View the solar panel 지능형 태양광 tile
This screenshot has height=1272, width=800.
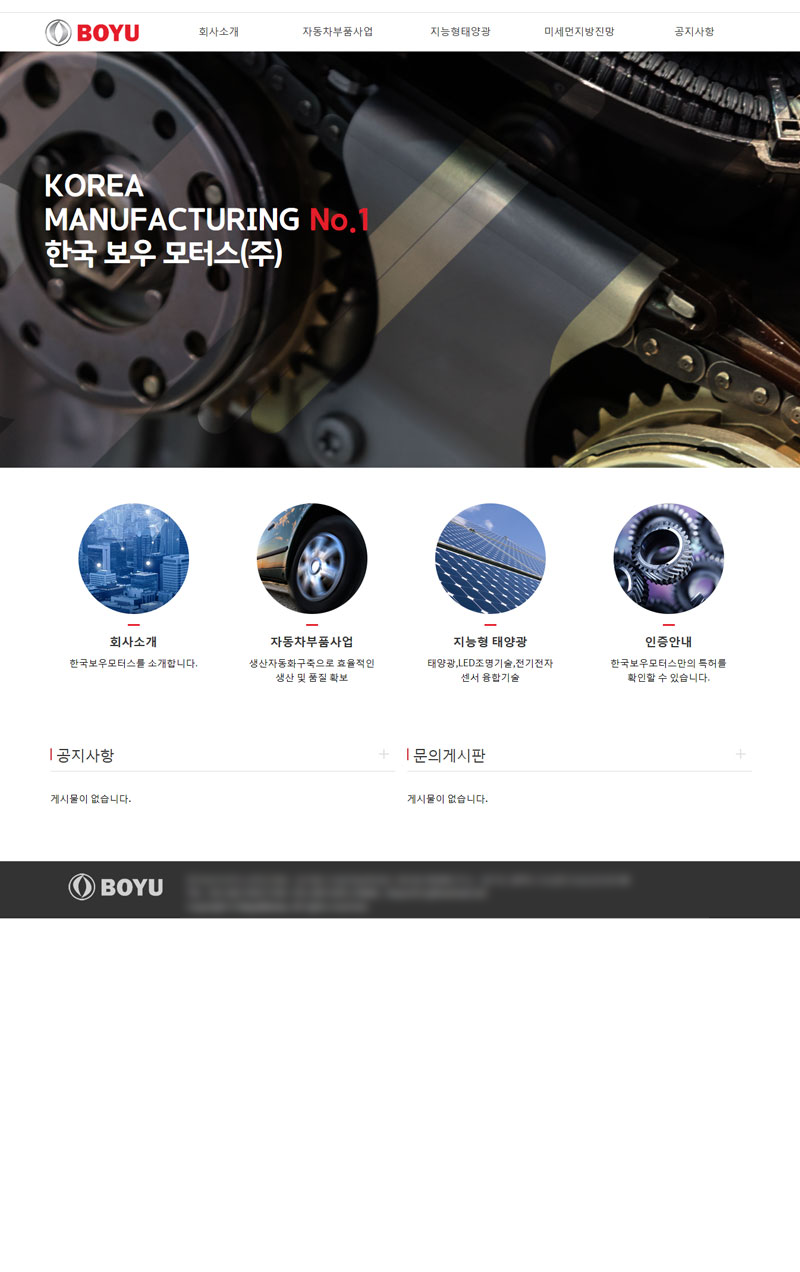pyautogui.click(x=490, y=558)
